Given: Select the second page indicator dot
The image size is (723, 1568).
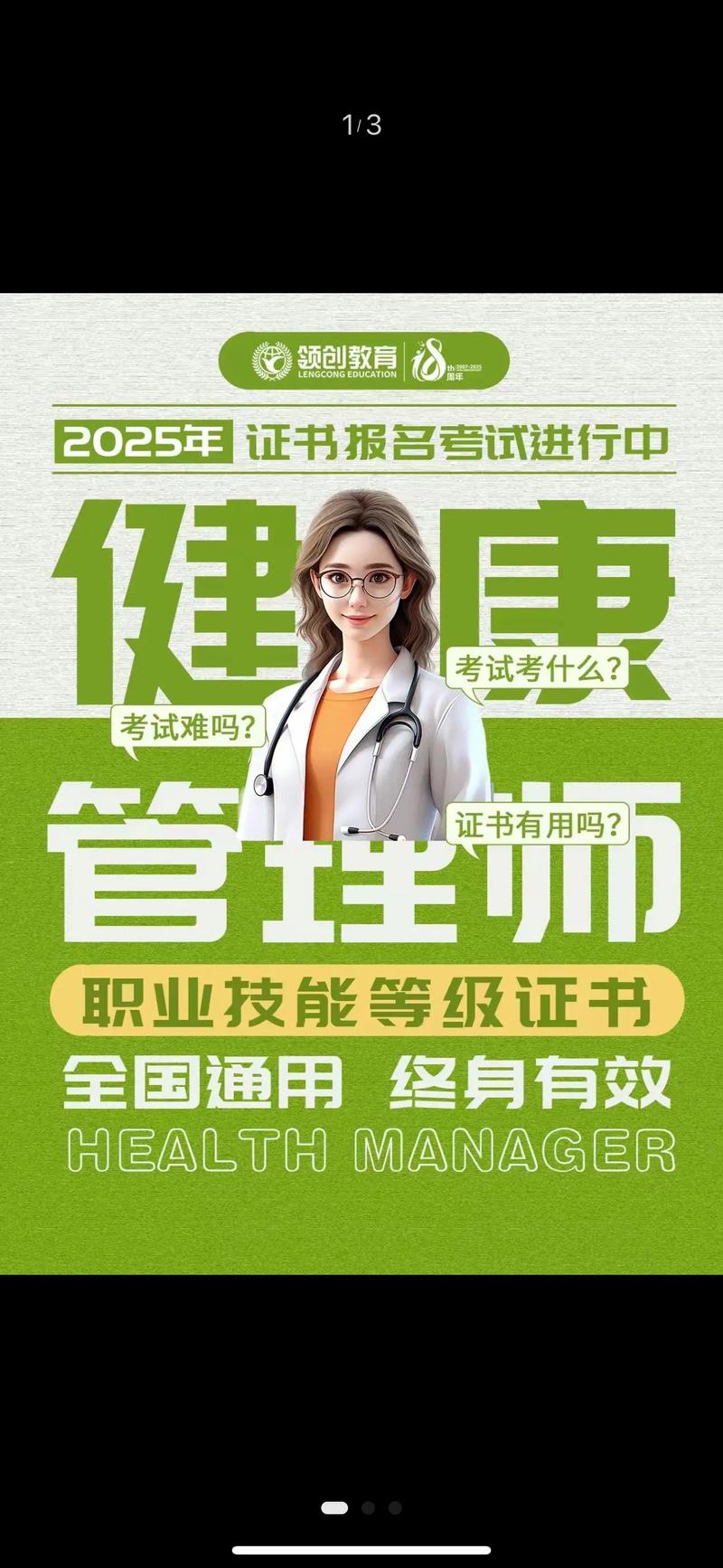Looking at the screenshot, I should tap(368, 1507).
